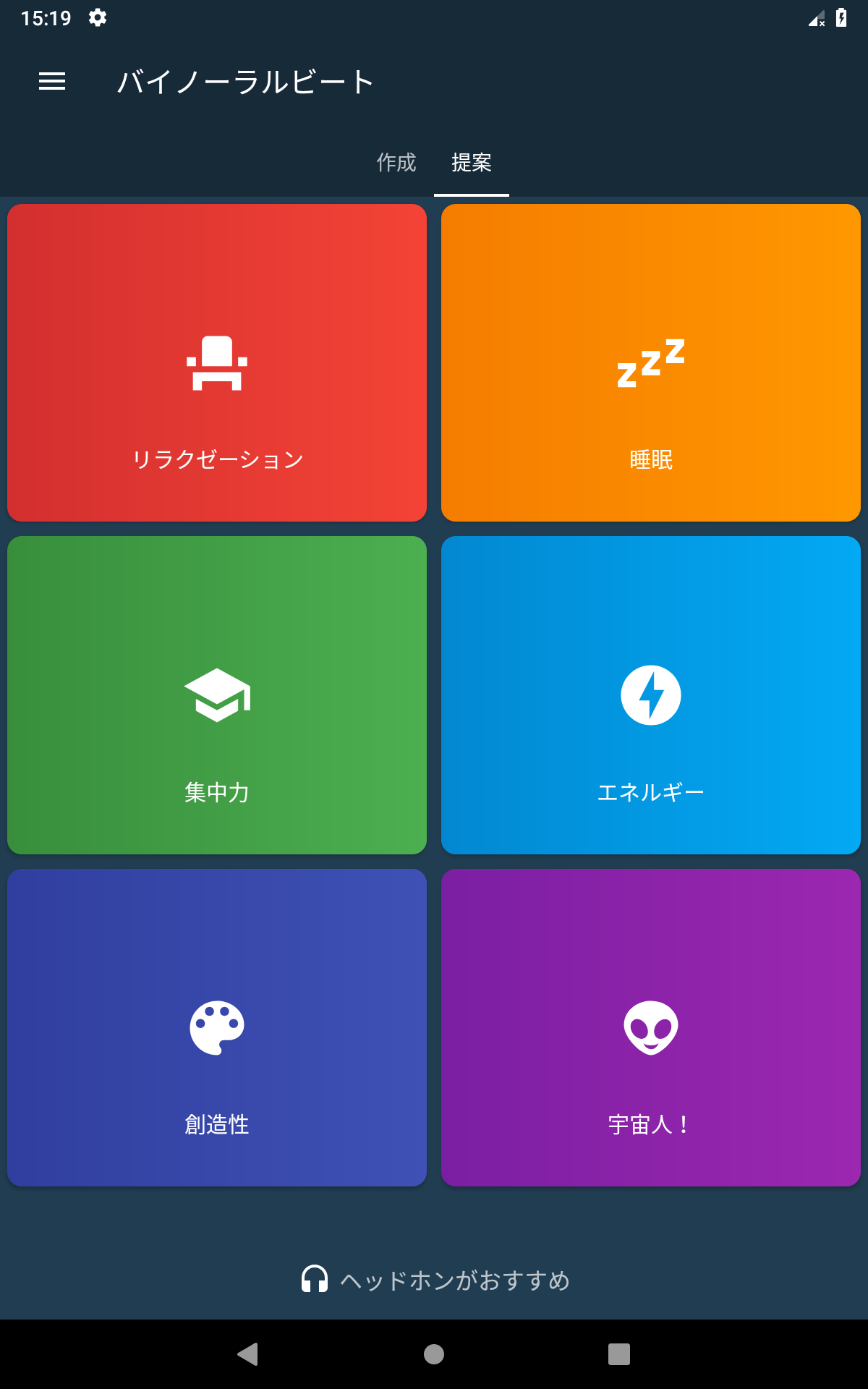Choose the 睡眠 sleep preset
The width and height of the screenshot is (868, 1389).
[651, 362]
